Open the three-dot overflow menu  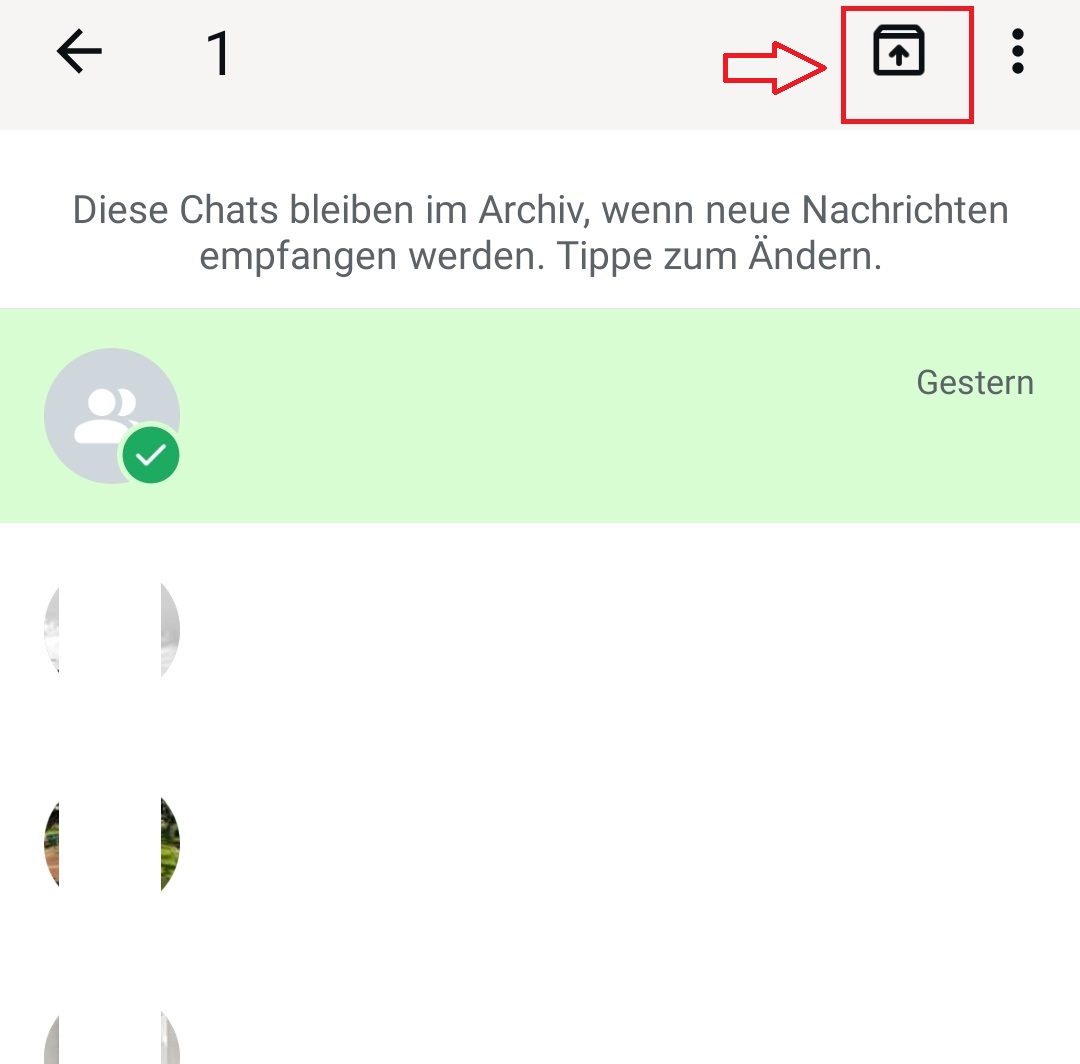coord(1017,52)
